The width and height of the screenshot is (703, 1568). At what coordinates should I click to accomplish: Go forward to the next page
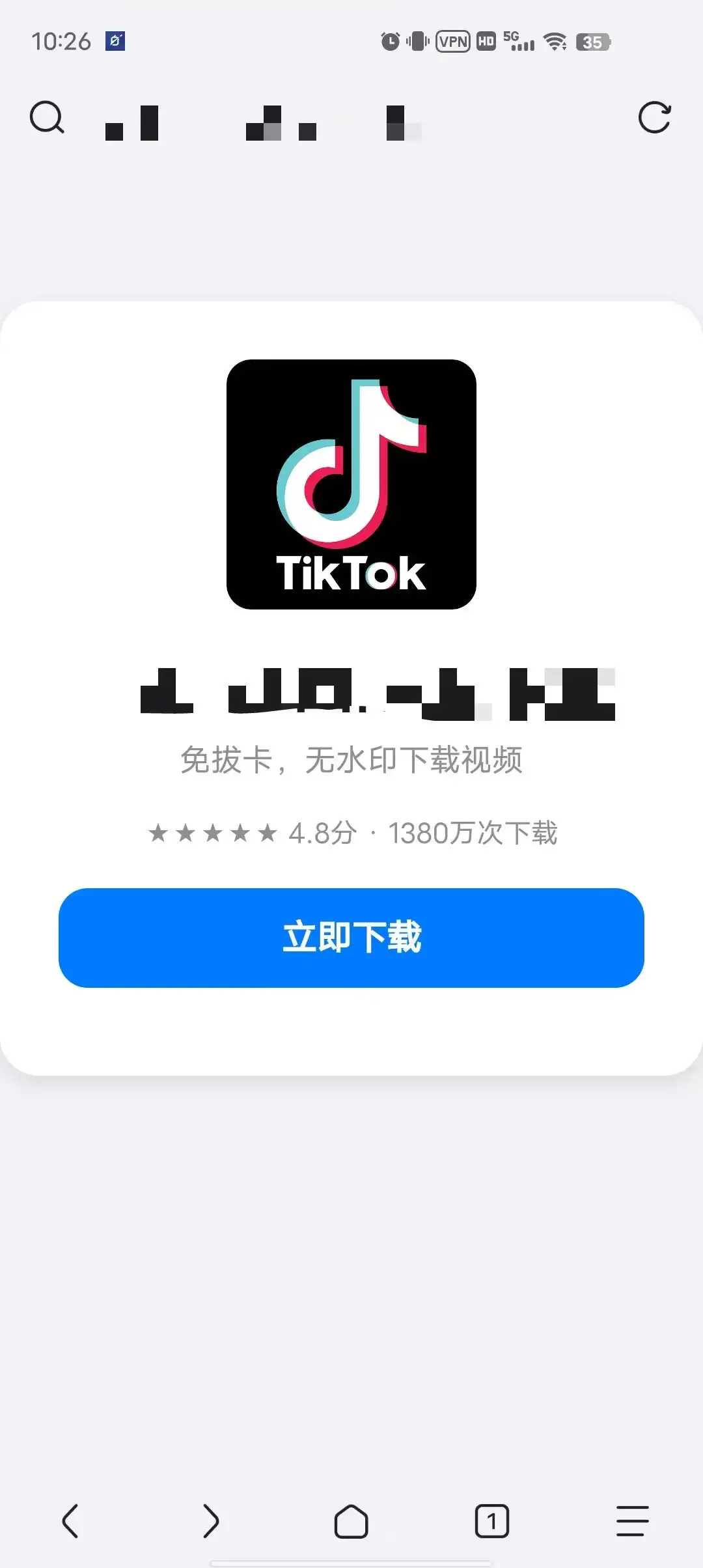click(211, 1521)
